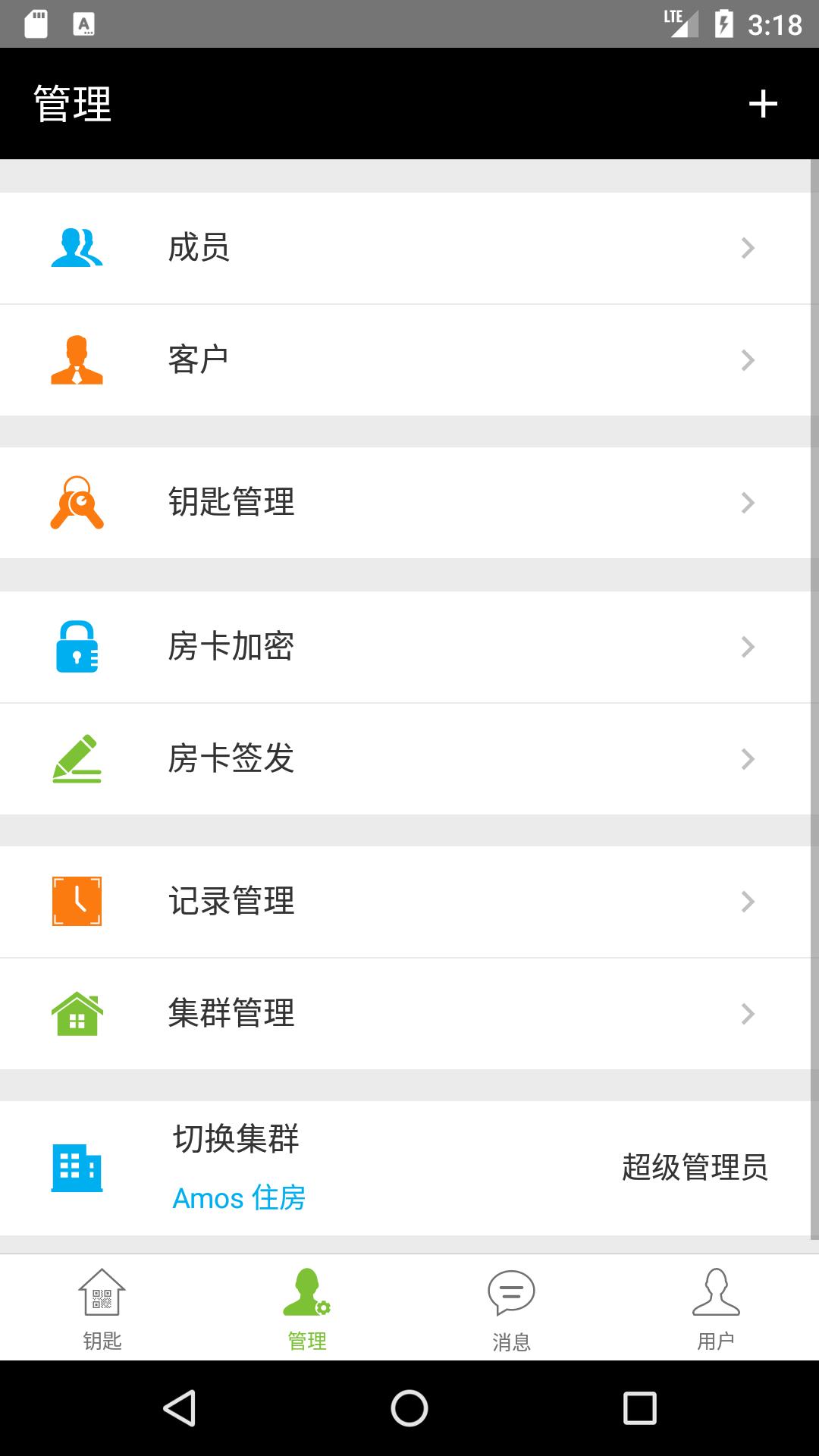Click the 房卡签发 list row
This screenshot has height=1456, width=819.
(x=409, y=759)
